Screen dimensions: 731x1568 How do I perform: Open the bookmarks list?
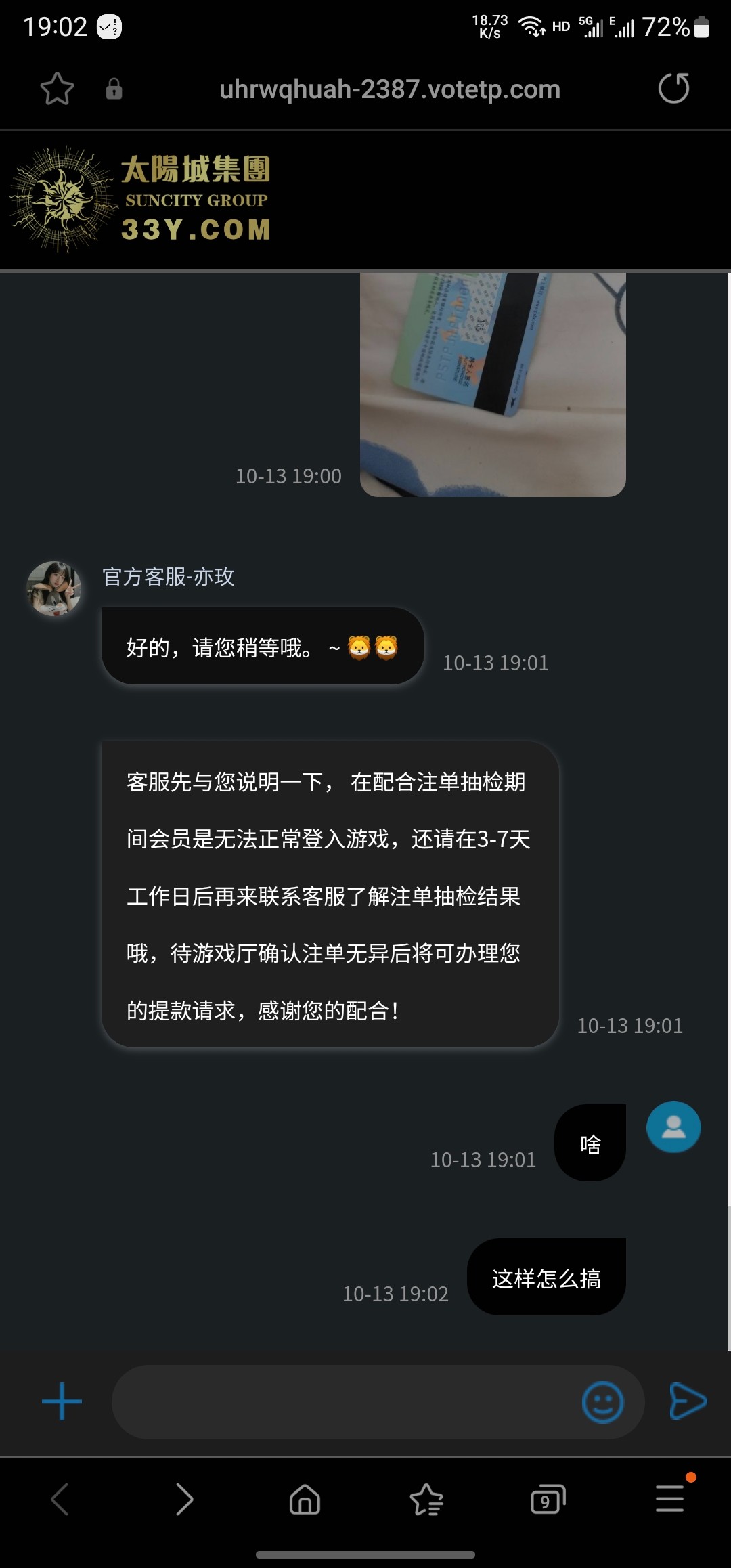426,1499
